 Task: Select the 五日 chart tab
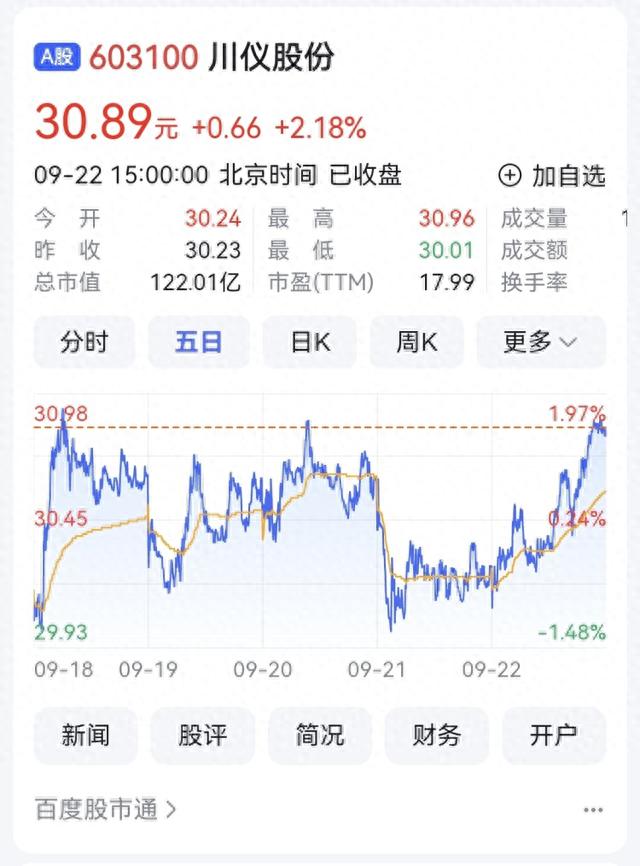pyautogui.click(x=198, y=342)
